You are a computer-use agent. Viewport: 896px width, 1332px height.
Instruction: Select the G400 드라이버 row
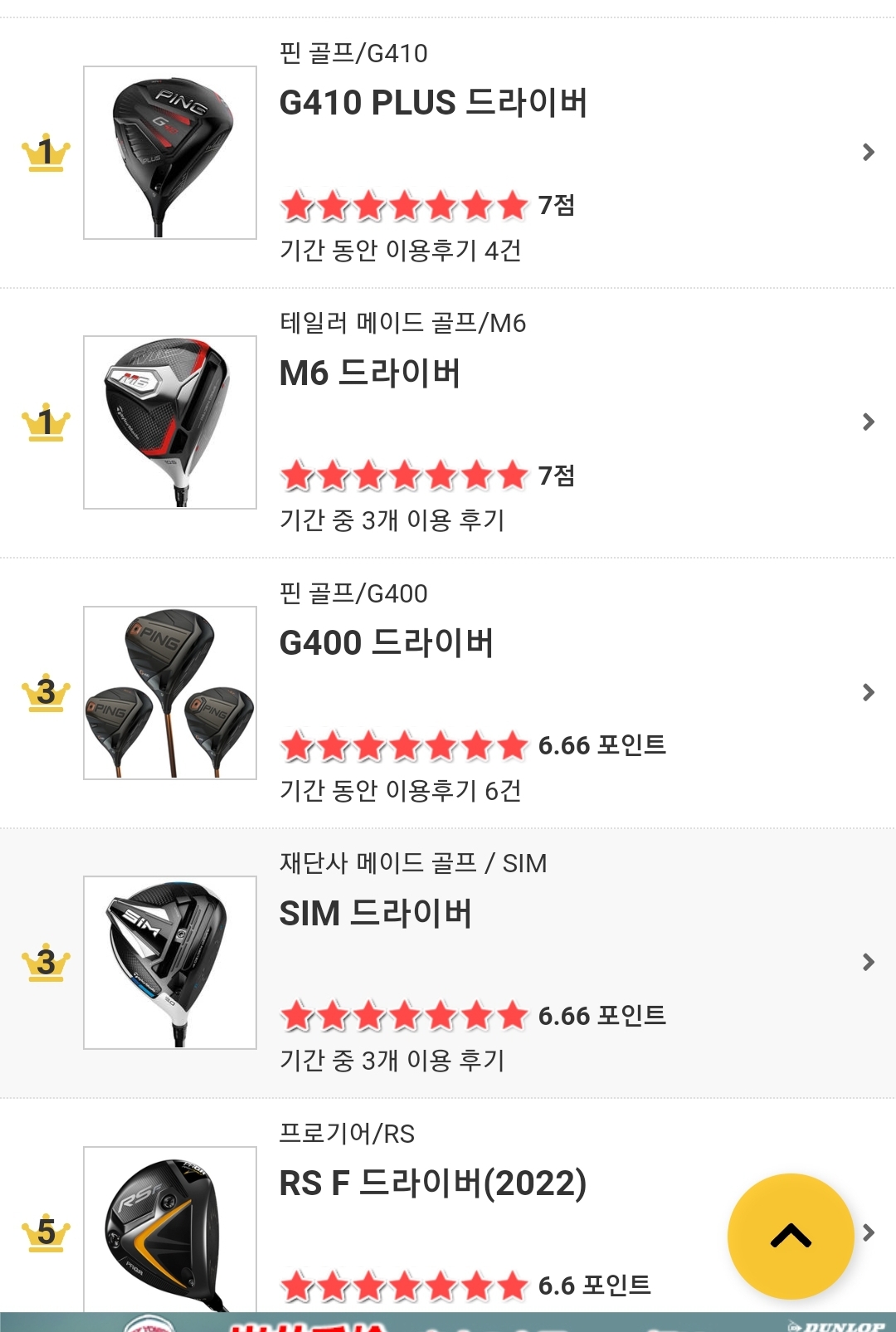tap(387, 643)
